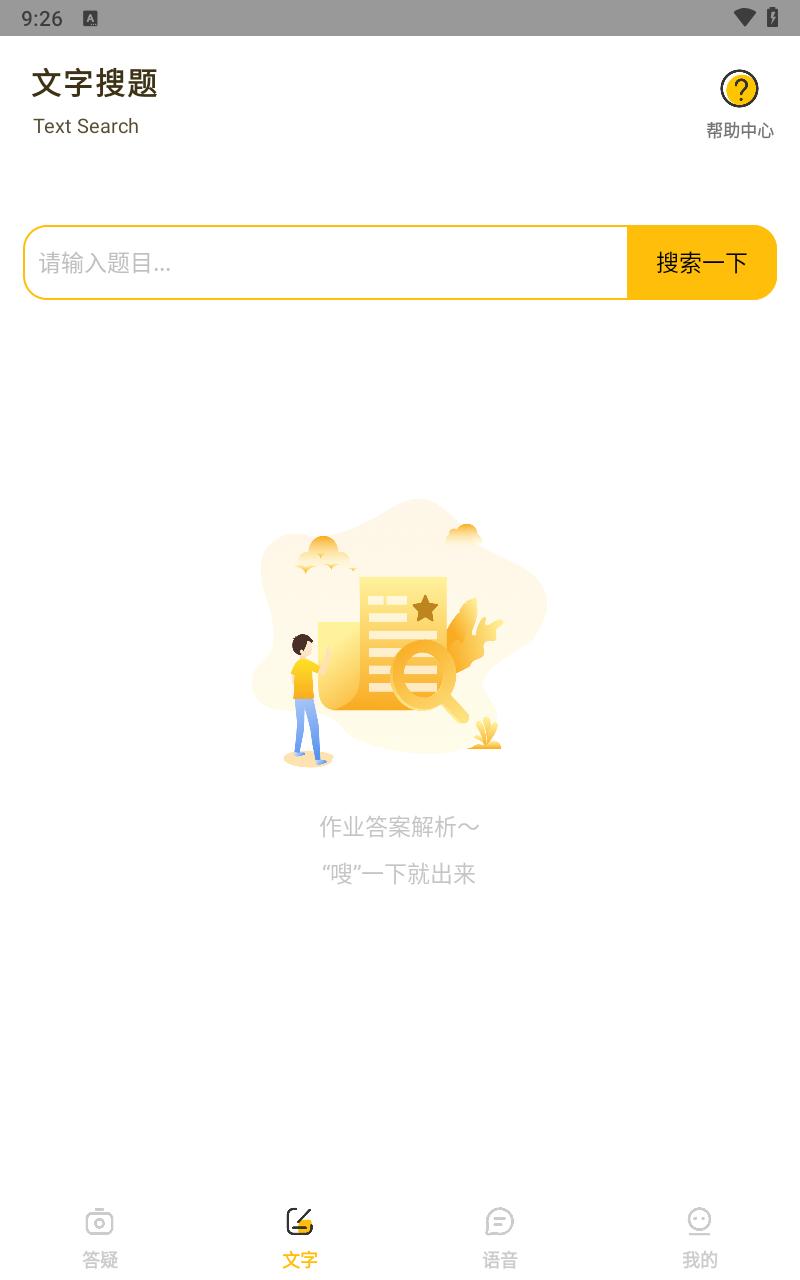Click the speech bubble icon for 语音 voice search

coord(500,1221)
